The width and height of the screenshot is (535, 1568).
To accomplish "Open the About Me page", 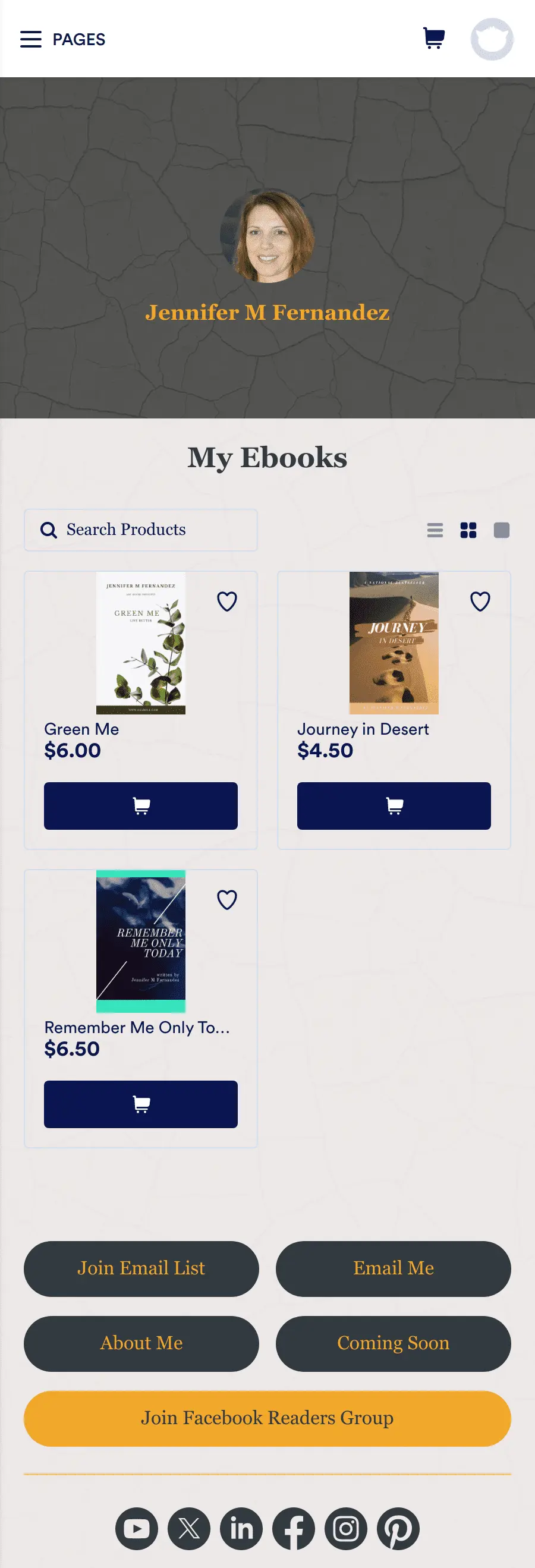I will [141, 1343].
